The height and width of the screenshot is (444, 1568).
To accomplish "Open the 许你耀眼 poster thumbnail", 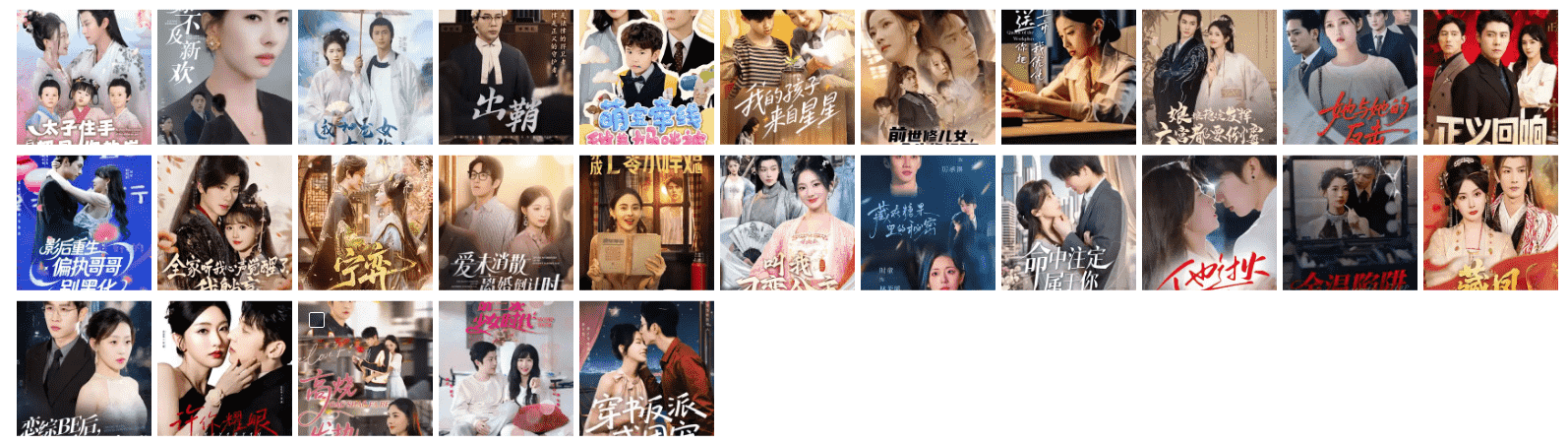I will pyautogui.click(x=224, y=368).
